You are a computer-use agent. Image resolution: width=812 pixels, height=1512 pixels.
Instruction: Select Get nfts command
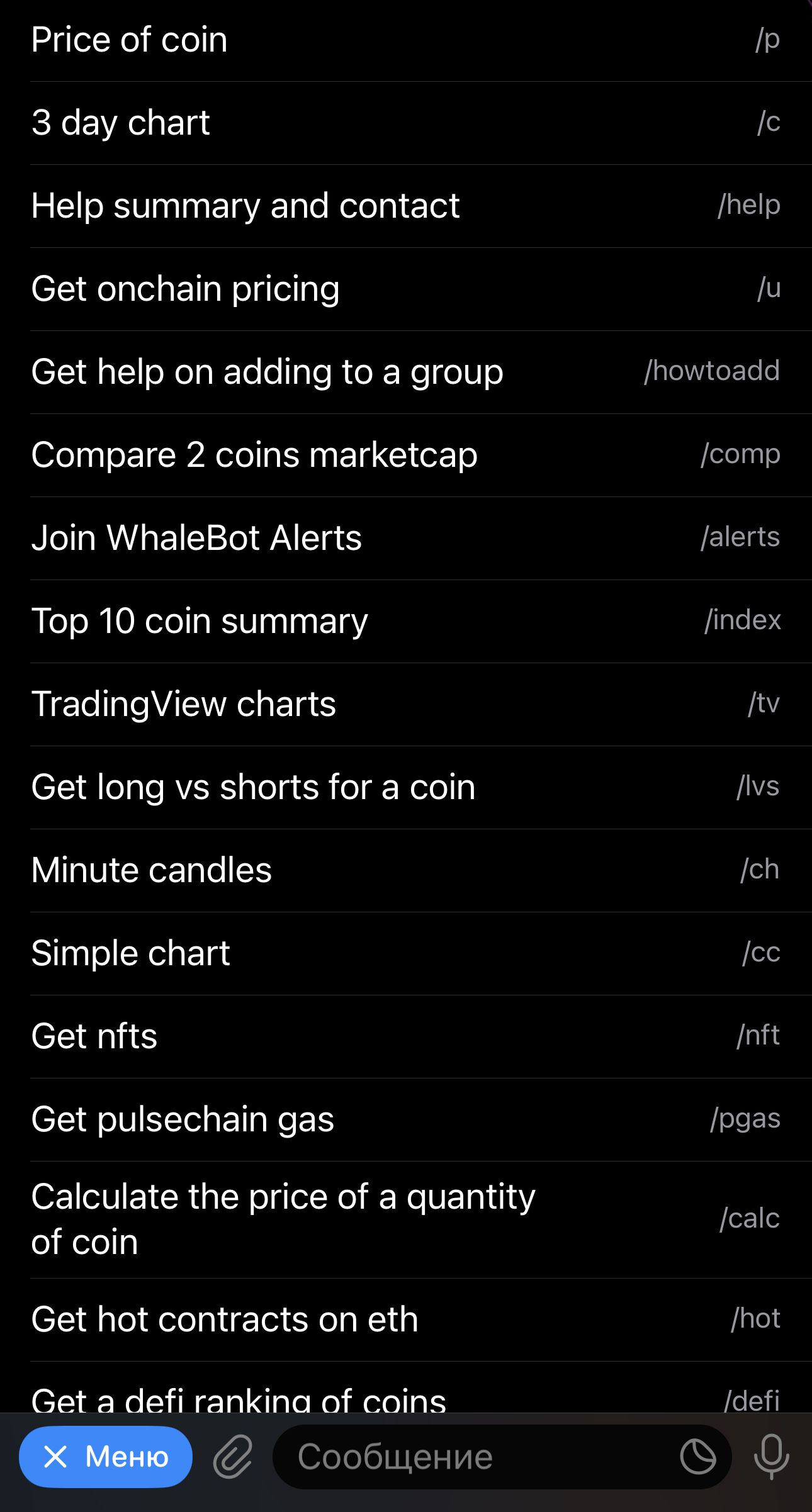406,1036
